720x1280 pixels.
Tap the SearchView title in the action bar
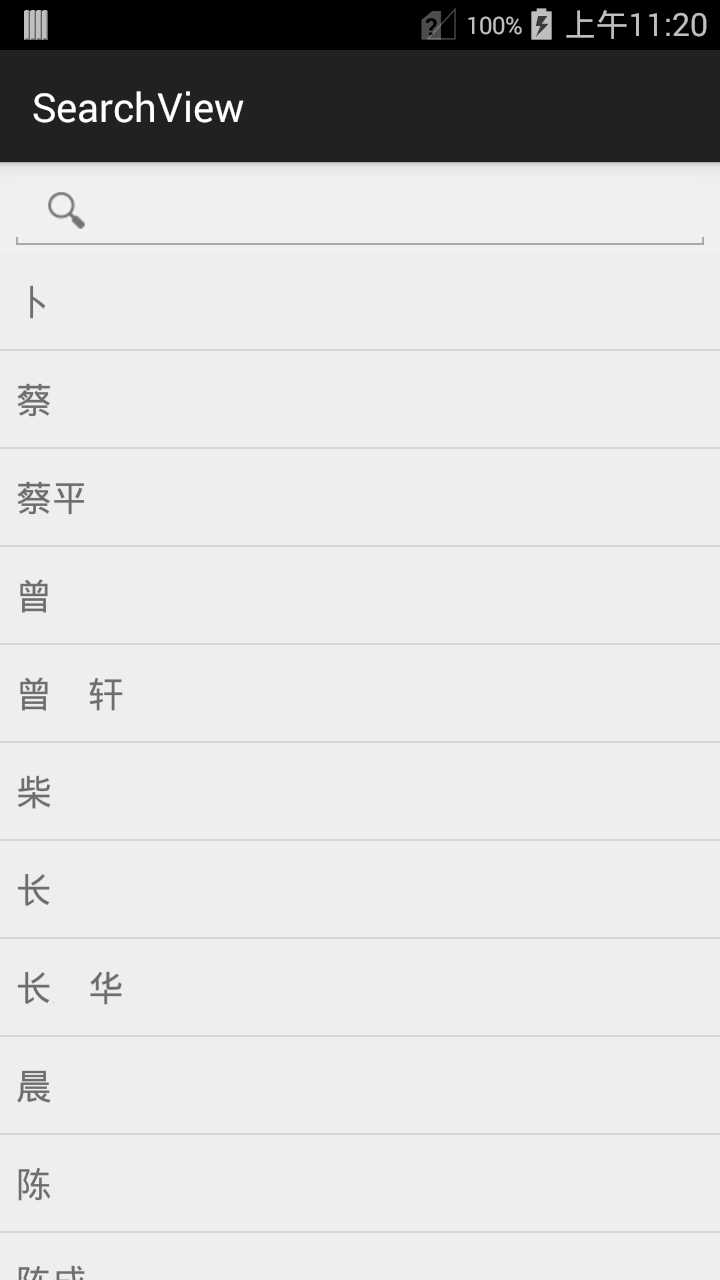click(x=137, y=106)
